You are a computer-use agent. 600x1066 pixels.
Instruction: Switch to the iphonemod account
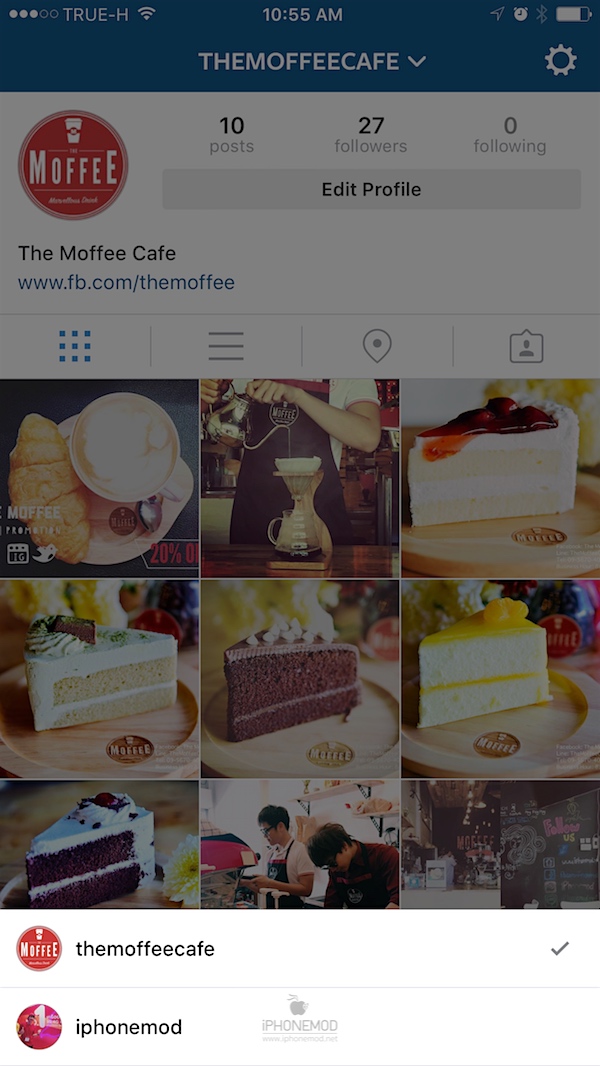click(x=129, y=1027)
